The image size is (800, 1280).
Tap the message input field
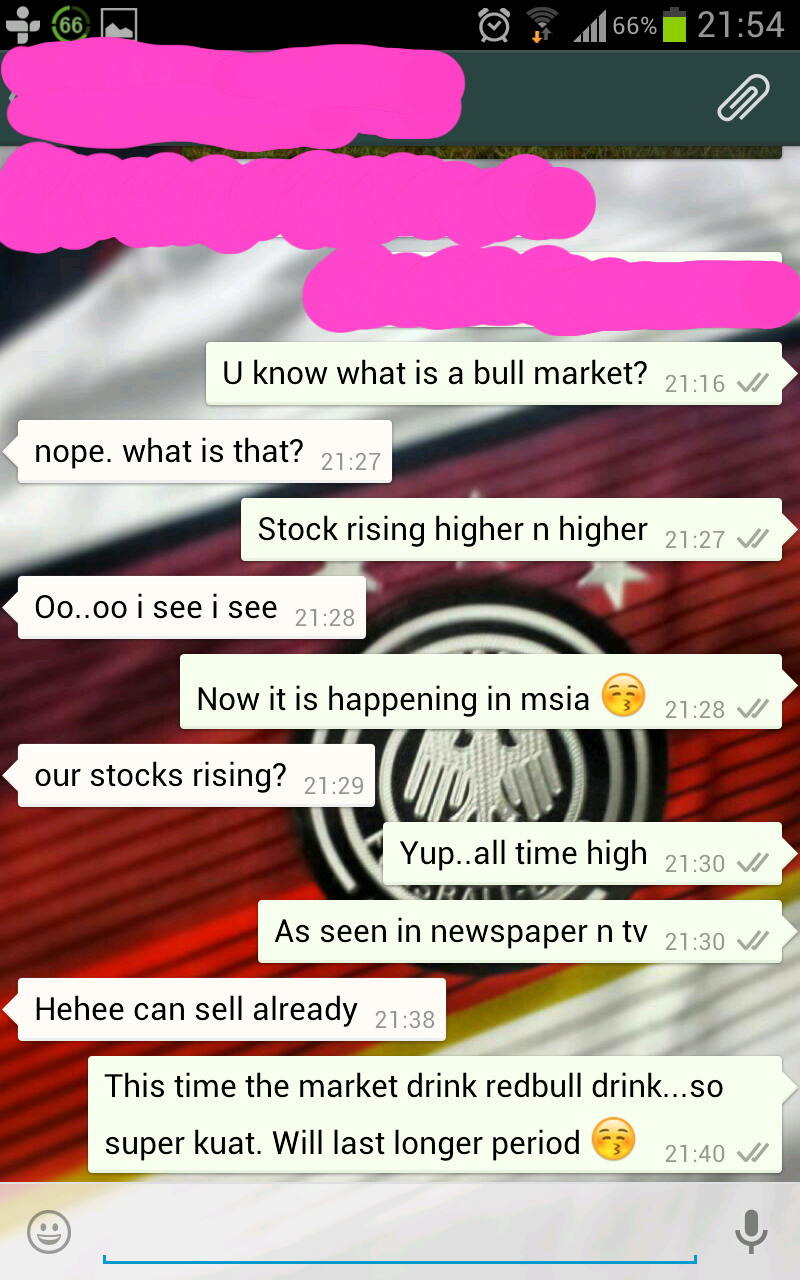400,1232
